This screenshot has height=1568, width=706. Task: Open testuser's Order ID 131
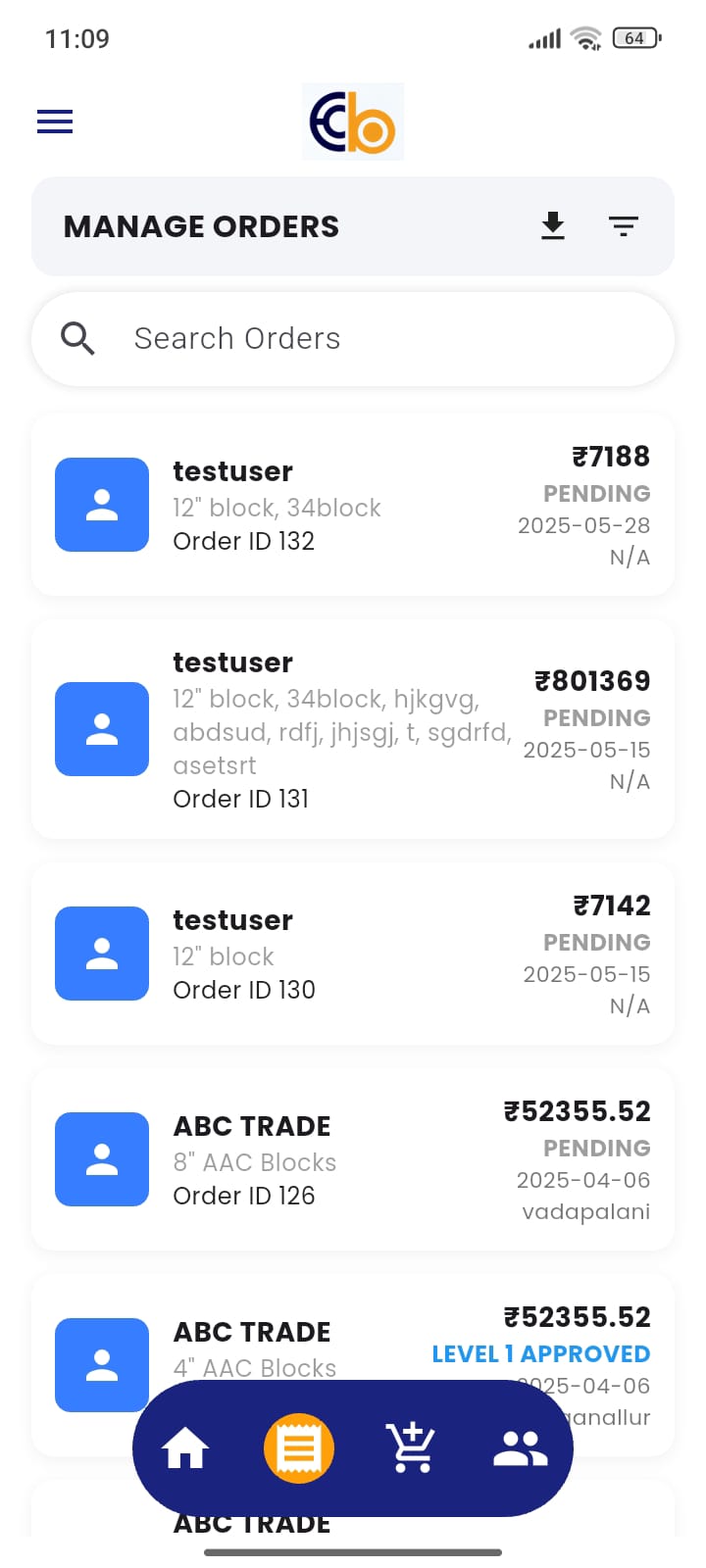pos(353,729)
